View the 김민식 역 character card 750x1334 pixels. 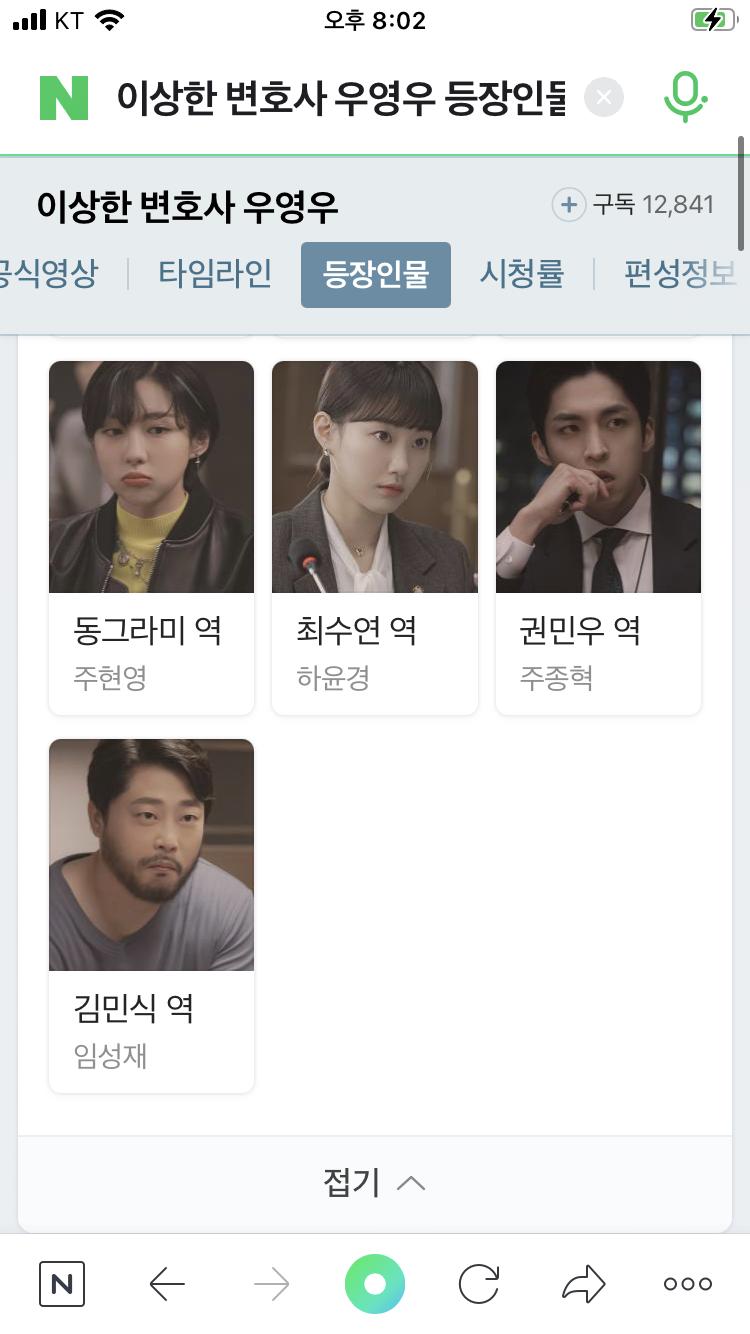coord(151,915)
